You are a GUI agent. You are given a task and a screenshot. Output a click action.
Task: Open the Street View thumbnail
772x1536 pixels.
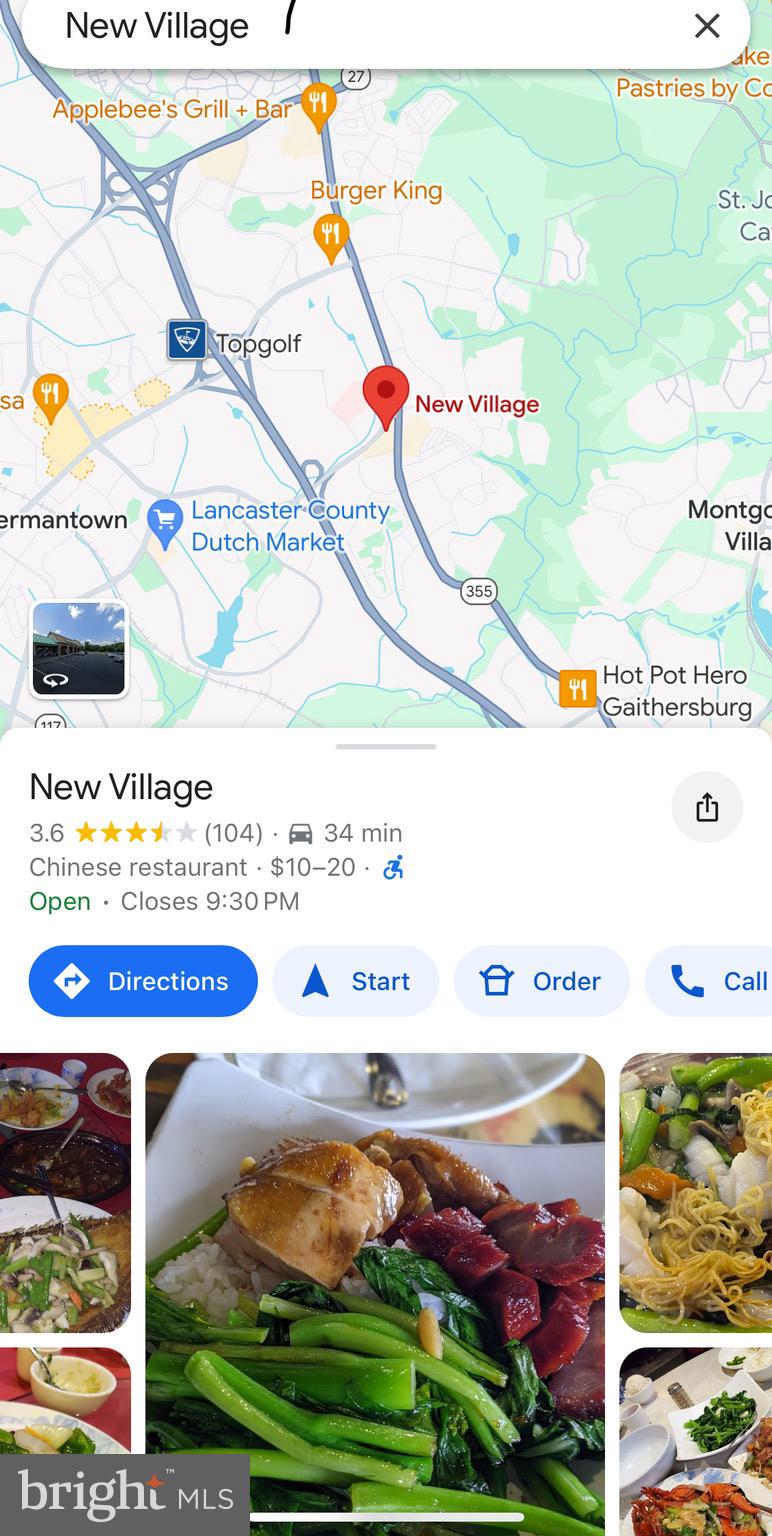79,649
